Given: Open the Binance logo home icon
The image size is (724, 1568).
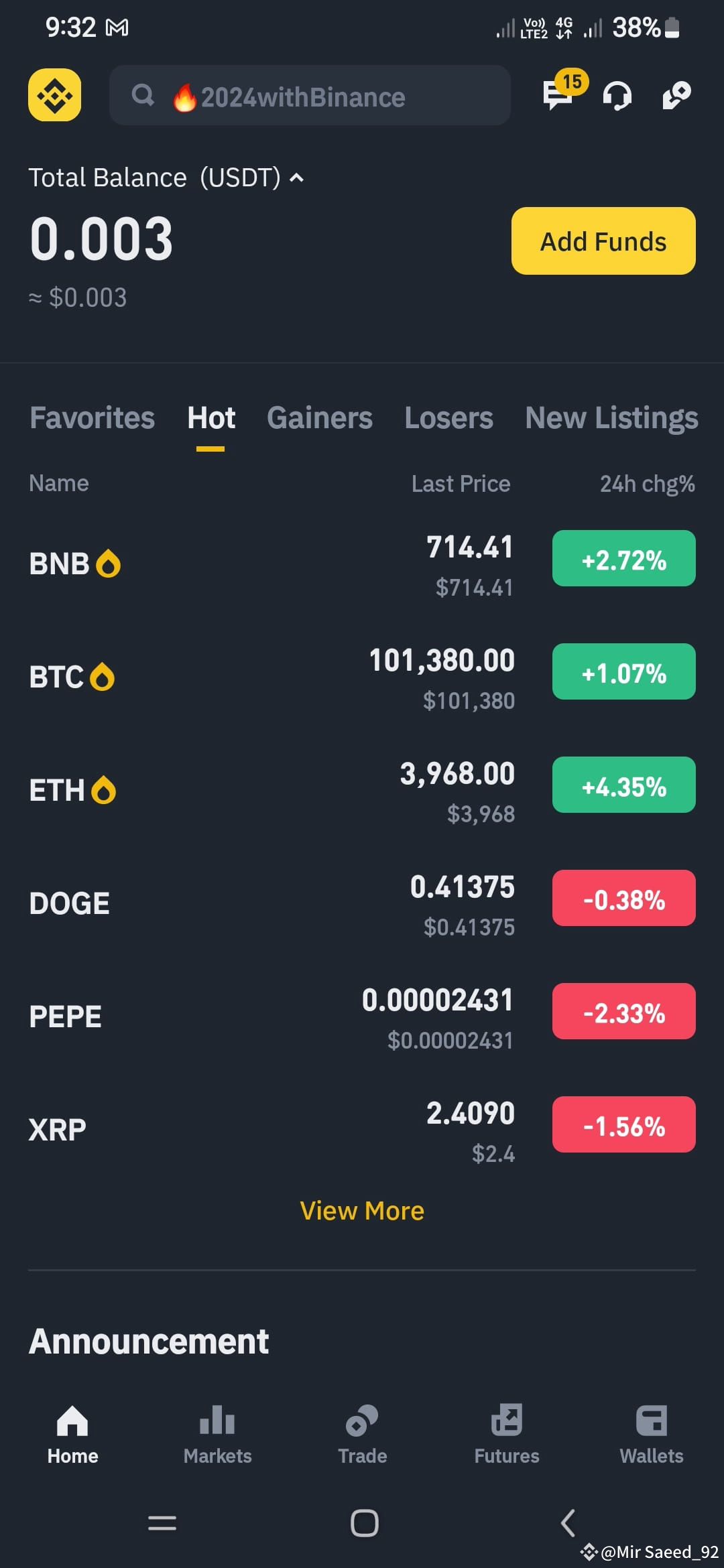Looking at the screenshot, I should click(x=54, y=95).
